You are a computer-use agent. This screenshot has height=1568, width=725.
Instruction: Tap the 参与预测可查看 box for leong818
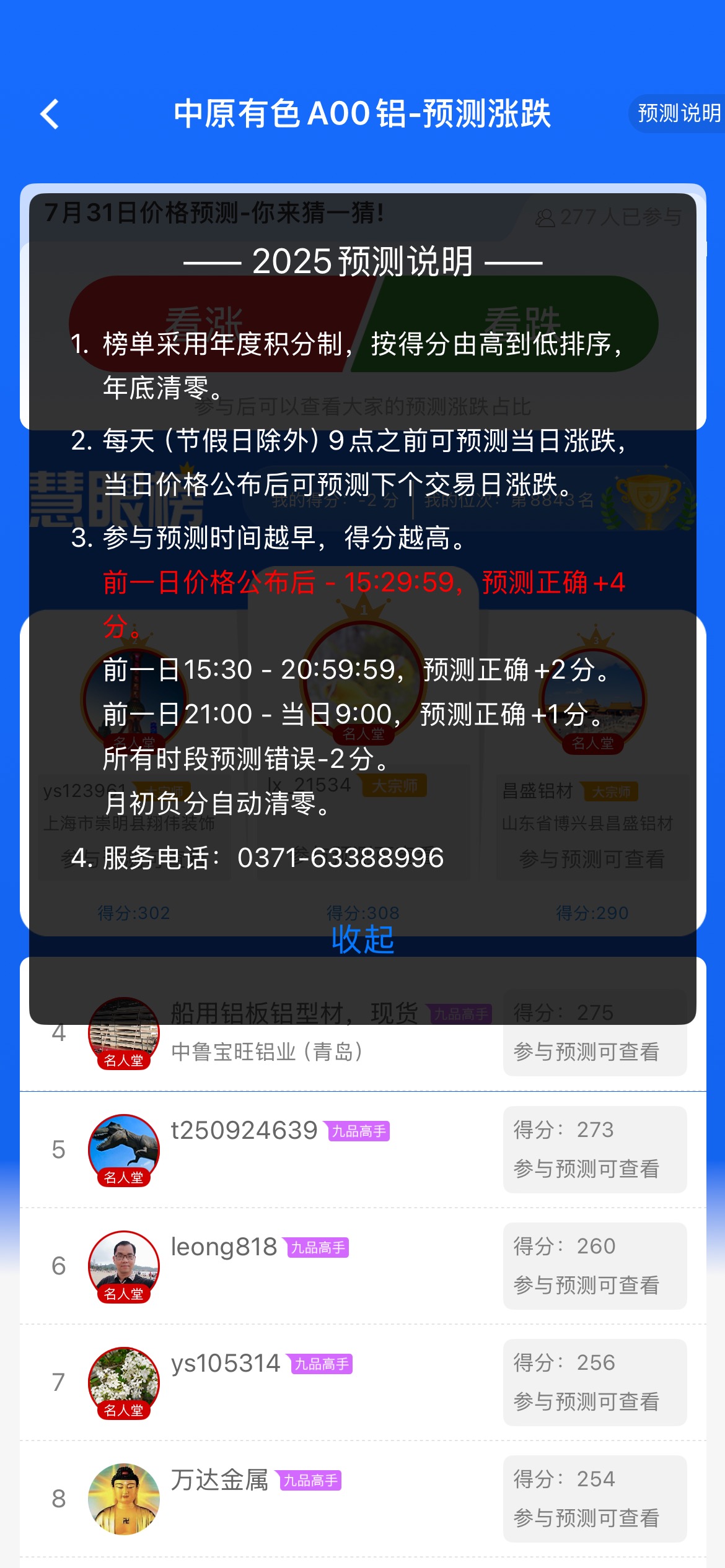[595, 1266]
